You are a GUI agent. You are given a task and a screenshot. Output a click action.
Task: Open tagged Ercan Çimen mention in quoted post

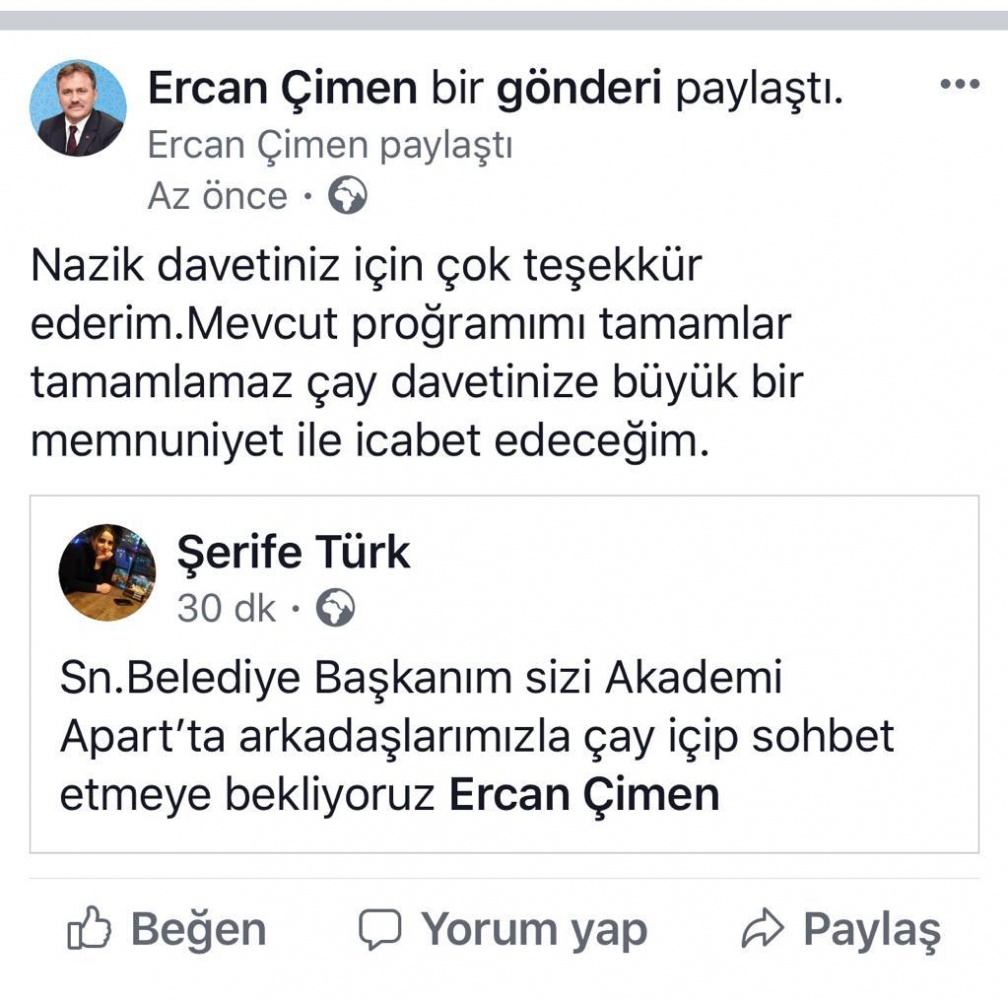tap(584, 794)
